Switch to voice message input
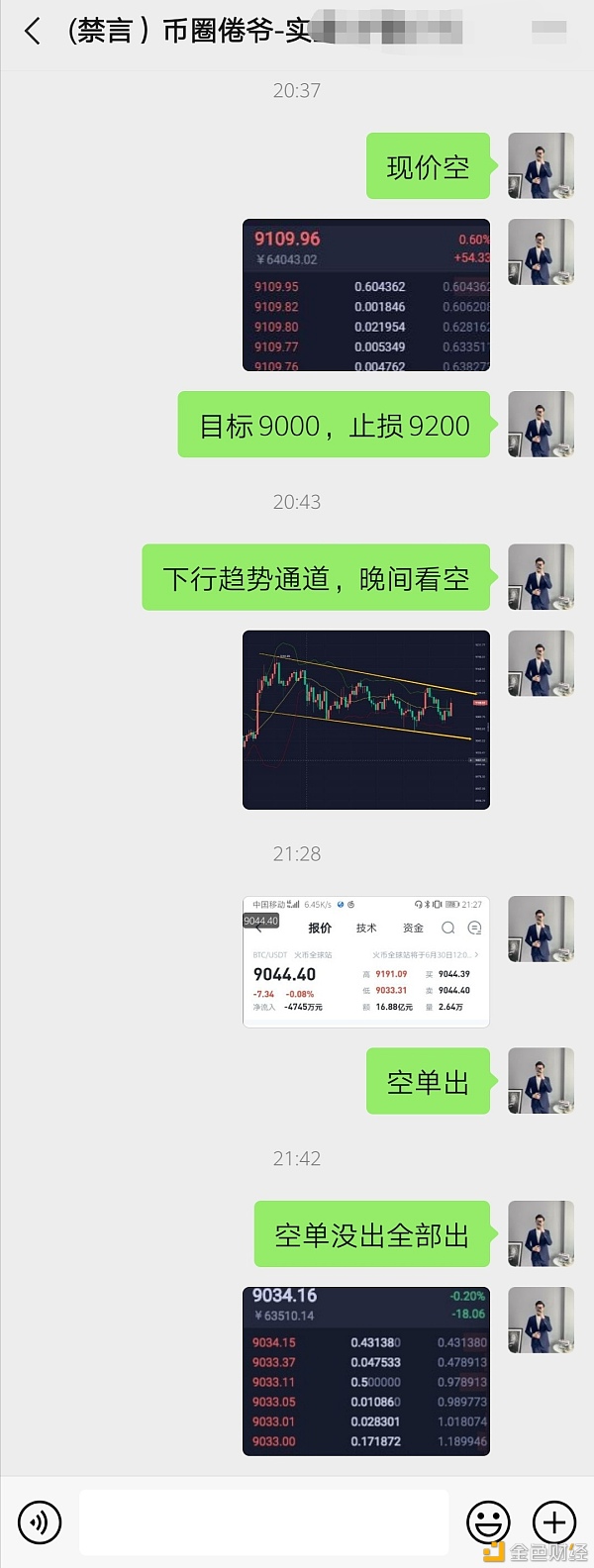Screen dimensions: 594x1568 click(x=40, y=1521)
